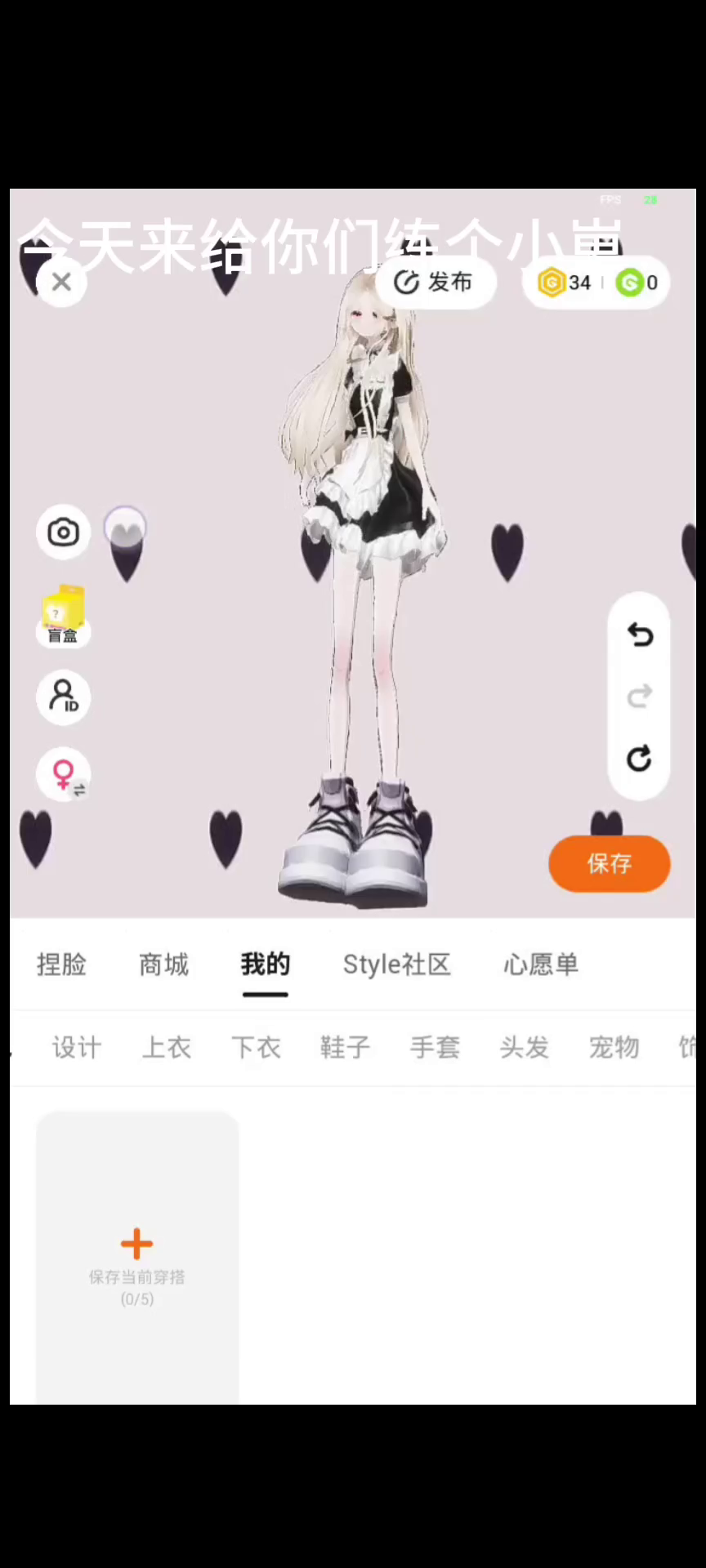This screenshot has width=706, height=1568.
Task: Close the avatar editor
Action: coord(61,283)
